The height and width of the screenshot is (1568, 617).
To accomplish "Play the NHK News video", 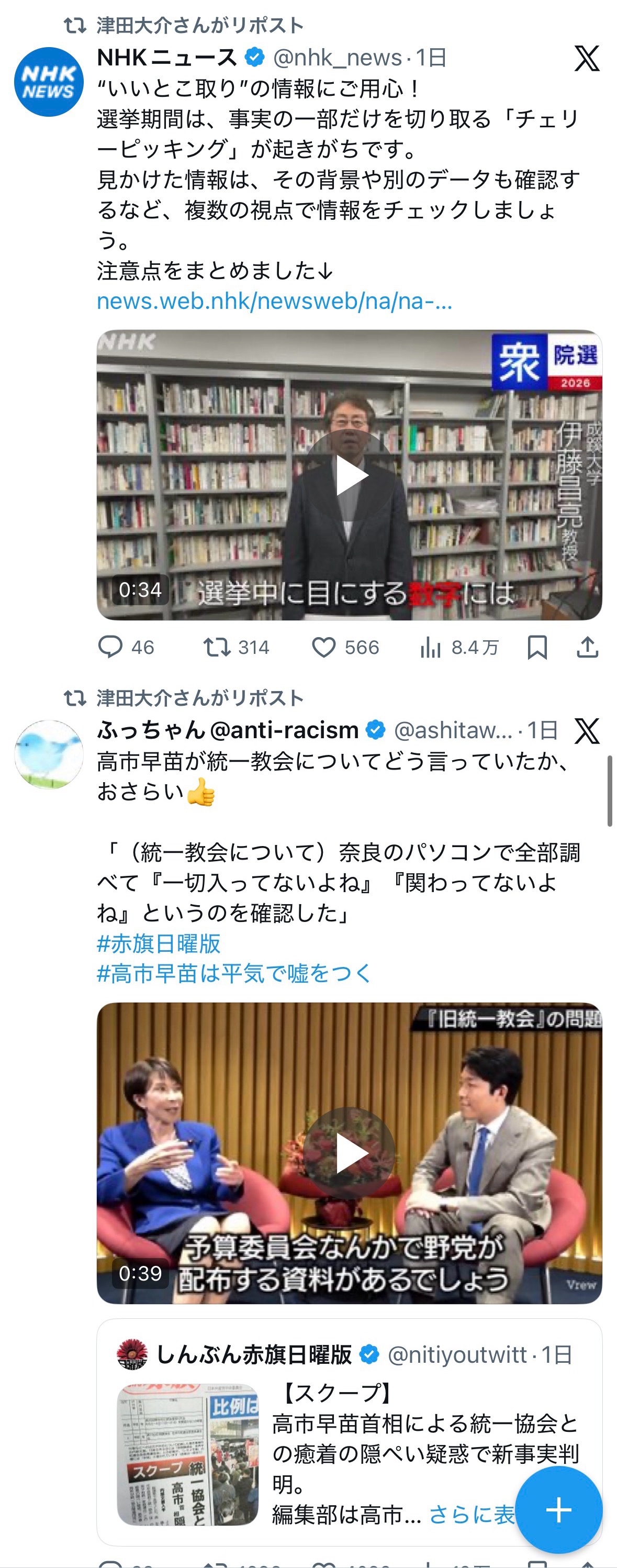I will pyautogui.click(x=349, y=475).
